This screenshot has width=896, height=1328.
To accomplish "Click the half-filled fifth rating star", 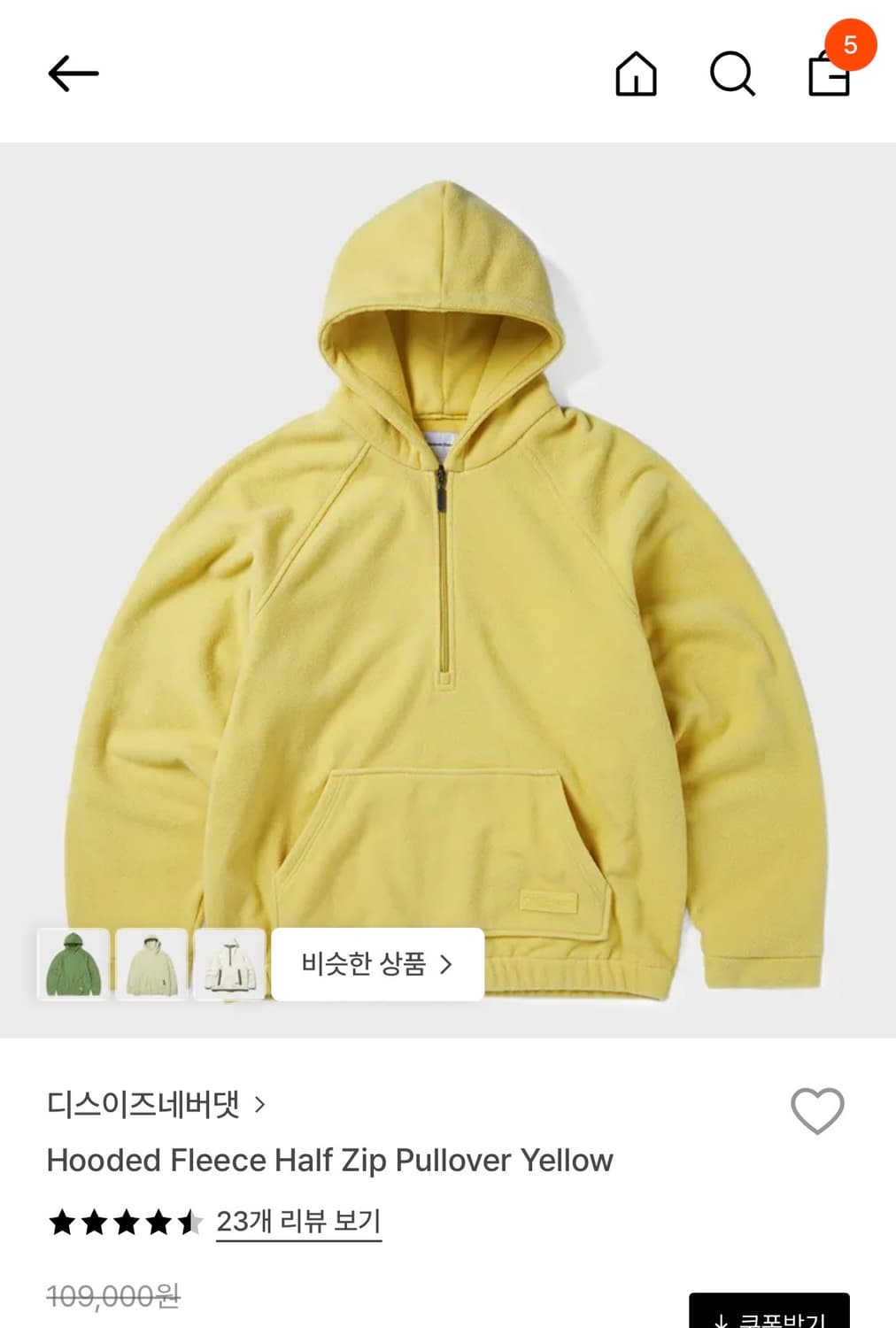I will coord(190,1221).
